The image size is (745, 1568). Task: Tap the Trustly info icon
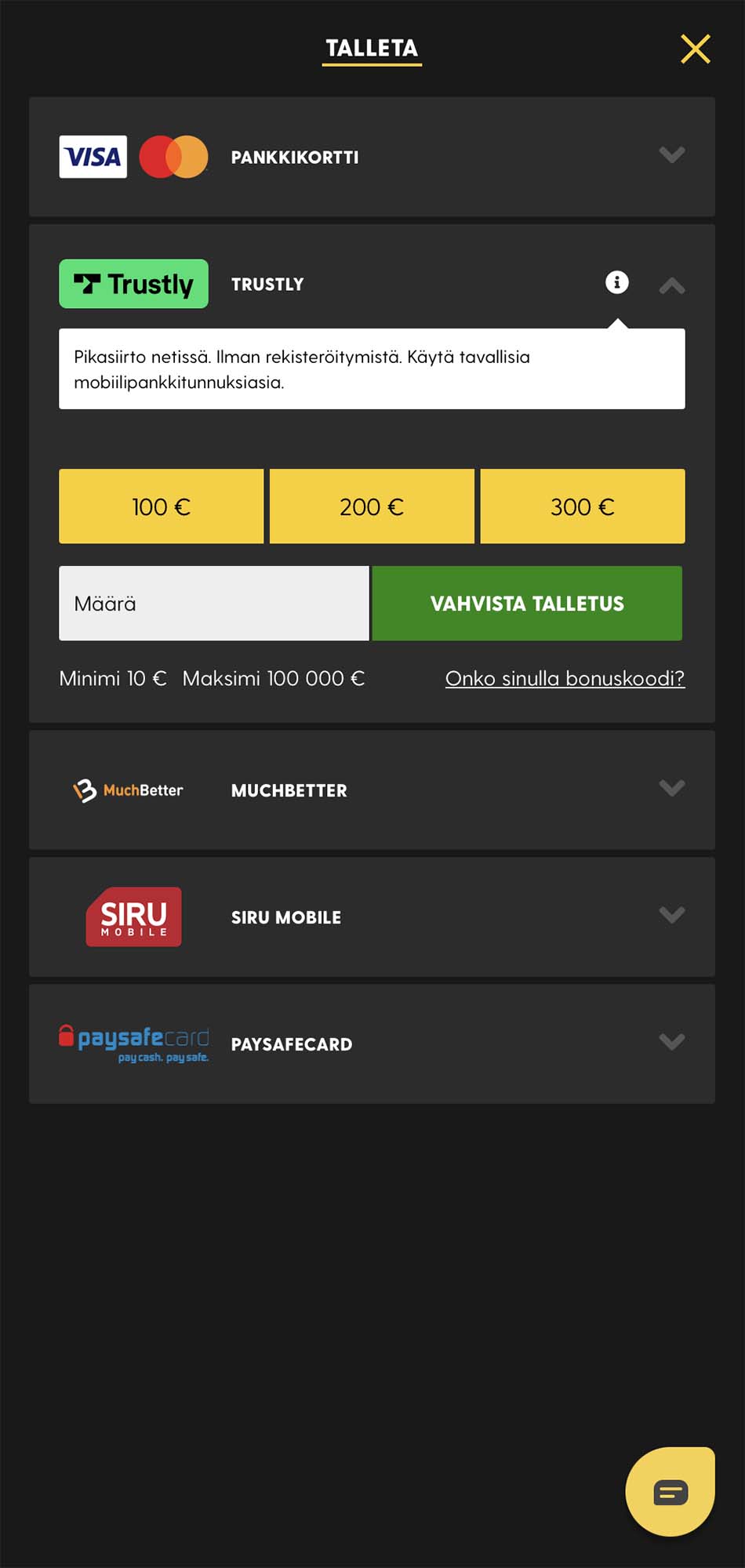(x=616, y=282)
